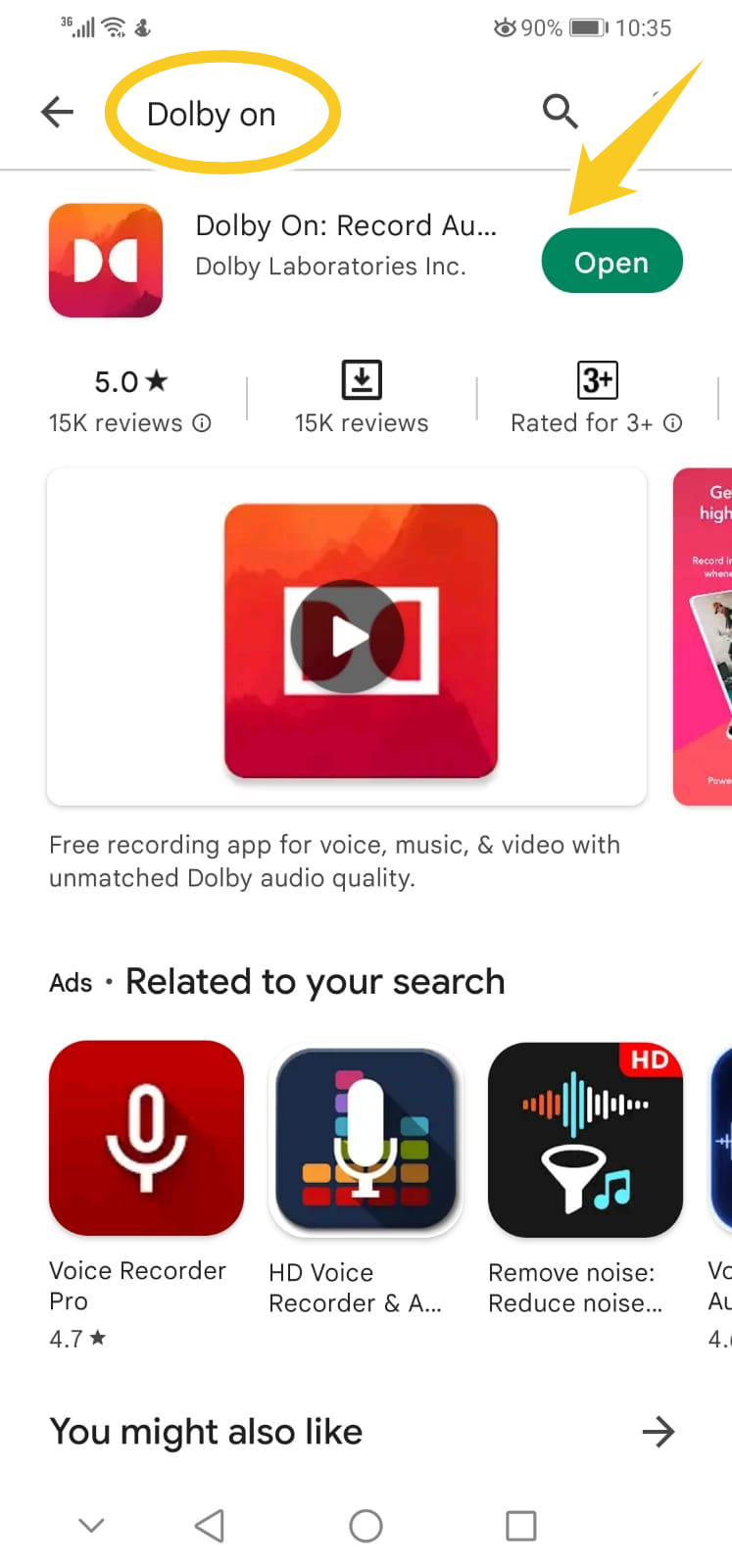Go back using the top arrow
The image size is (732, 1568).
(x=58, y=112)
